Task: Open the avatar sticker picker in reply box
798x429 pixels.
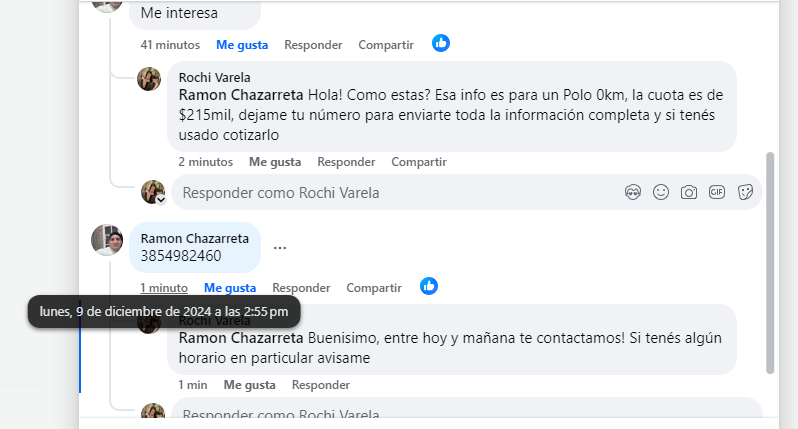Action: point(632,192)
